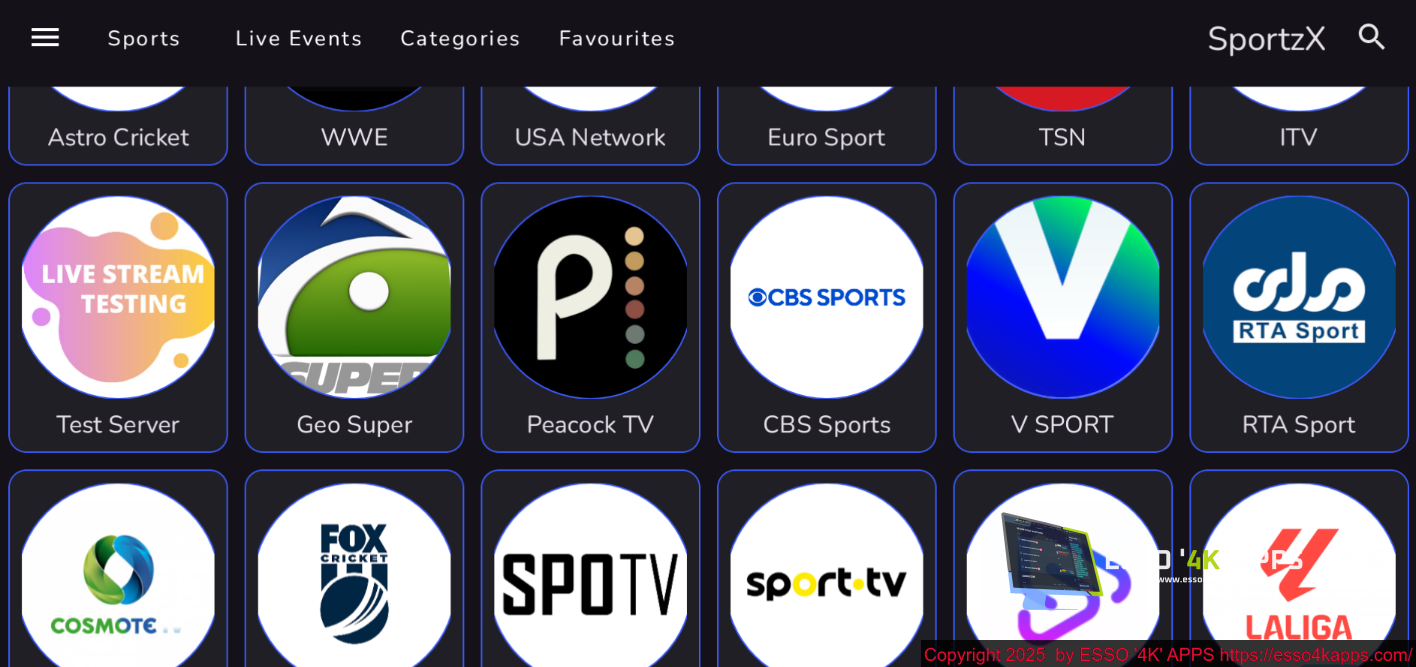Switch to the Sports tab
This screenshot has height=667, width=1416.
pos(144,38)
